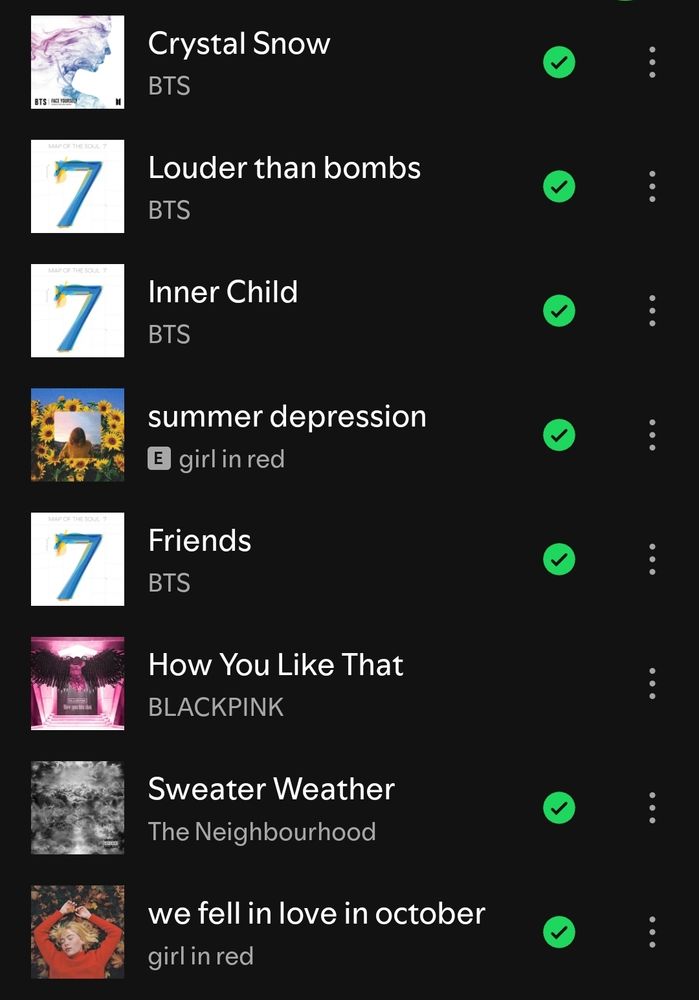
Task: Open options for we fell in love in october
Action: pyautogui.click(x=652, y=932)
